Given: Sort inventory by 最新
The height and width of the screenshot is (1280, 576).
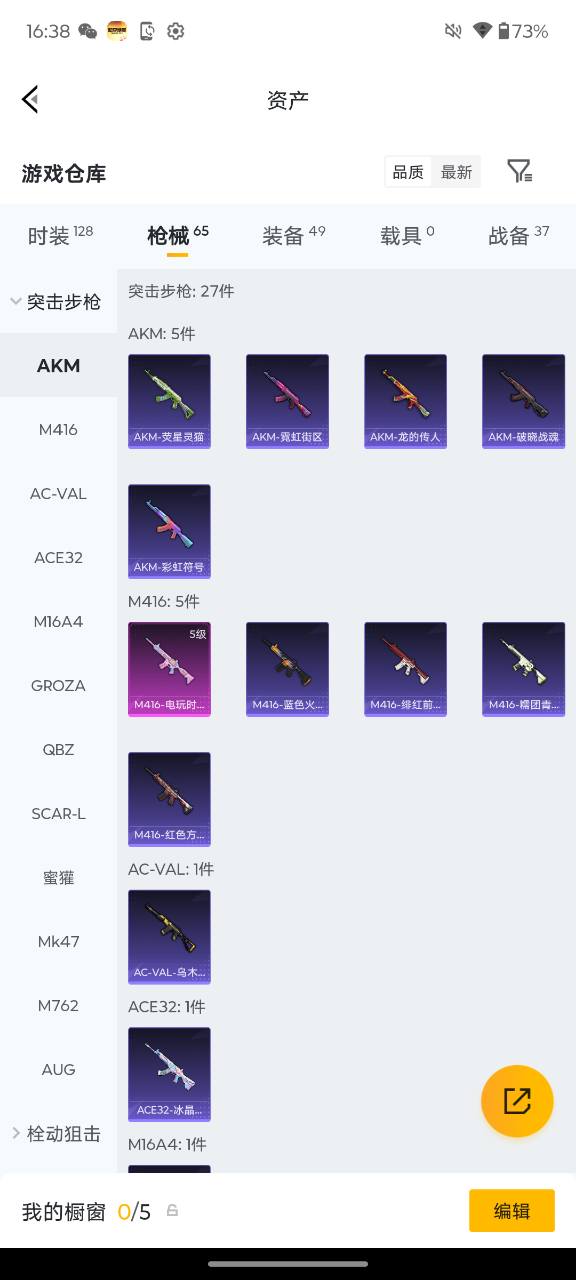Looking at the screenshot, I should [456, 172].
